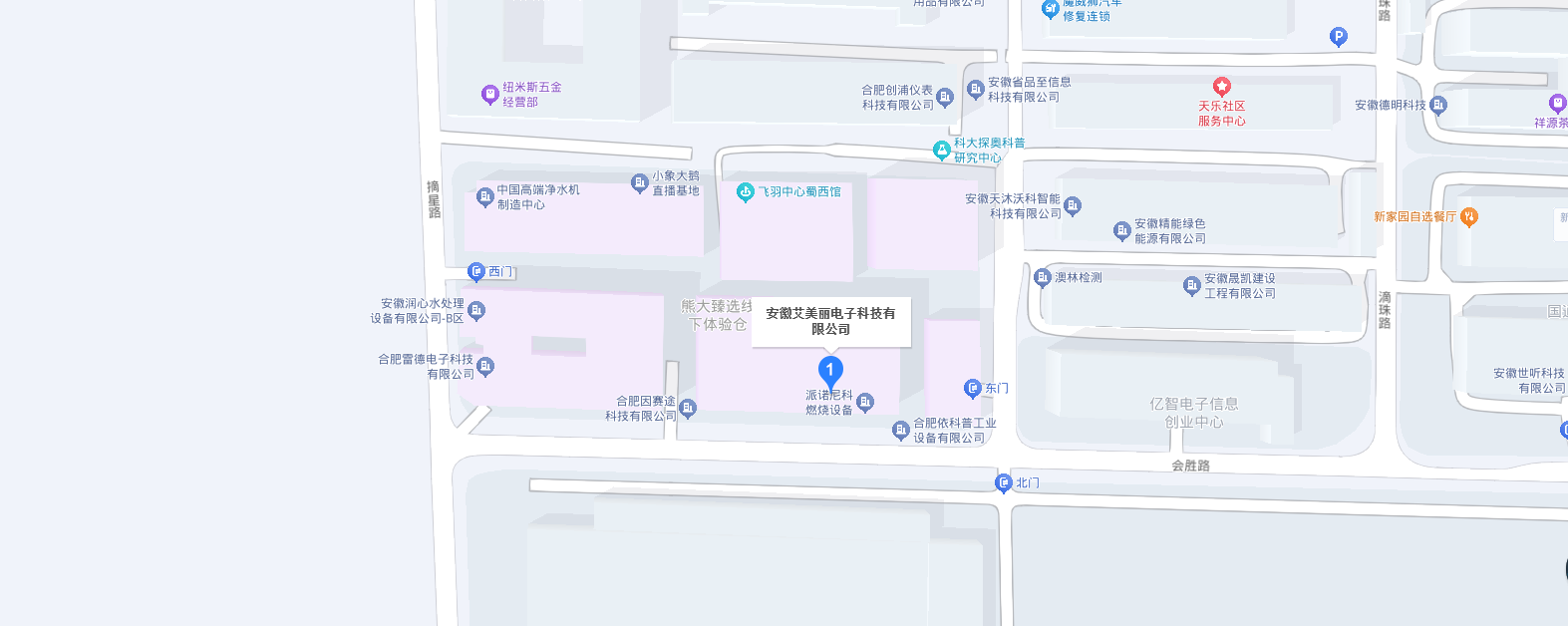
Task: Select the 东门 gate marker
Action: pyautogui.click(x=973, y=389)
